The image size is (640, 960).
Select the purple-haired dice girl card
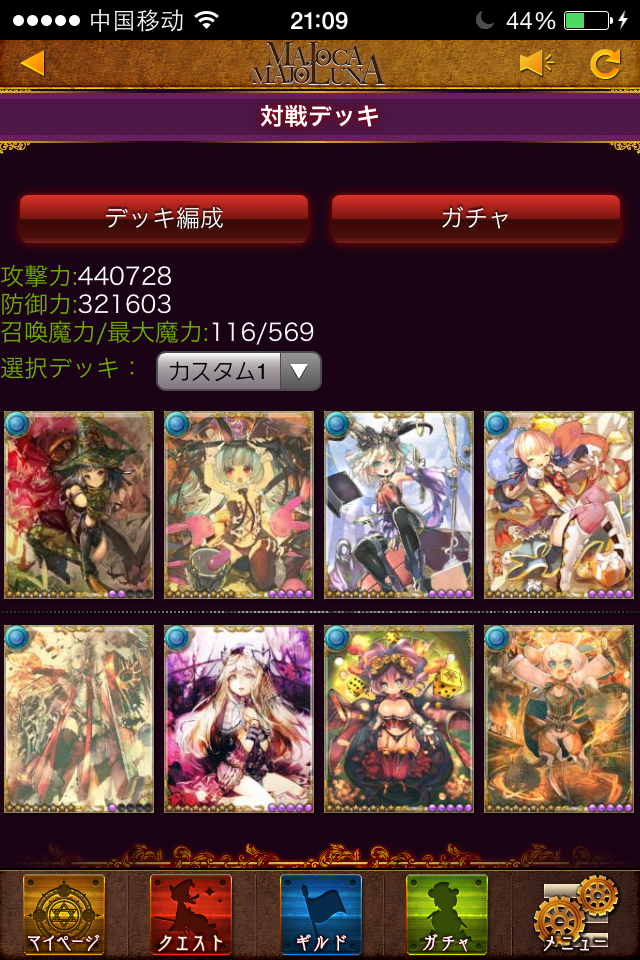(399, 719)
